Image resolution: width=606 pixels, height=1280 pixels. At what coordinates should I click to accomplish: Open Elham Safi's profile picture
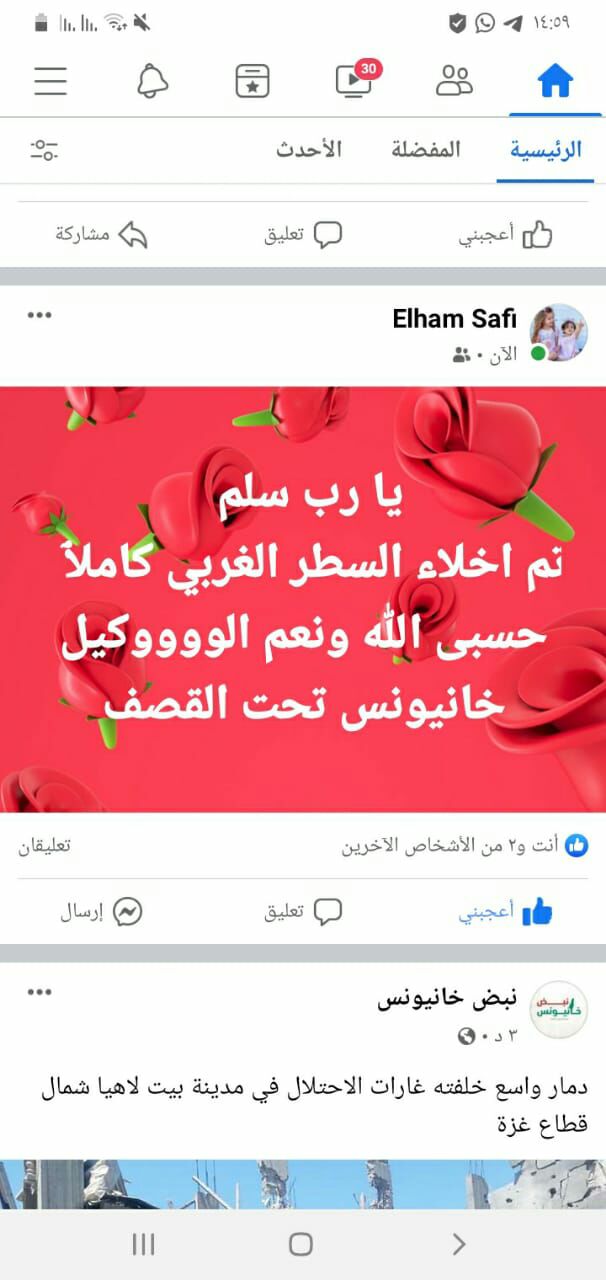(558, 333)
